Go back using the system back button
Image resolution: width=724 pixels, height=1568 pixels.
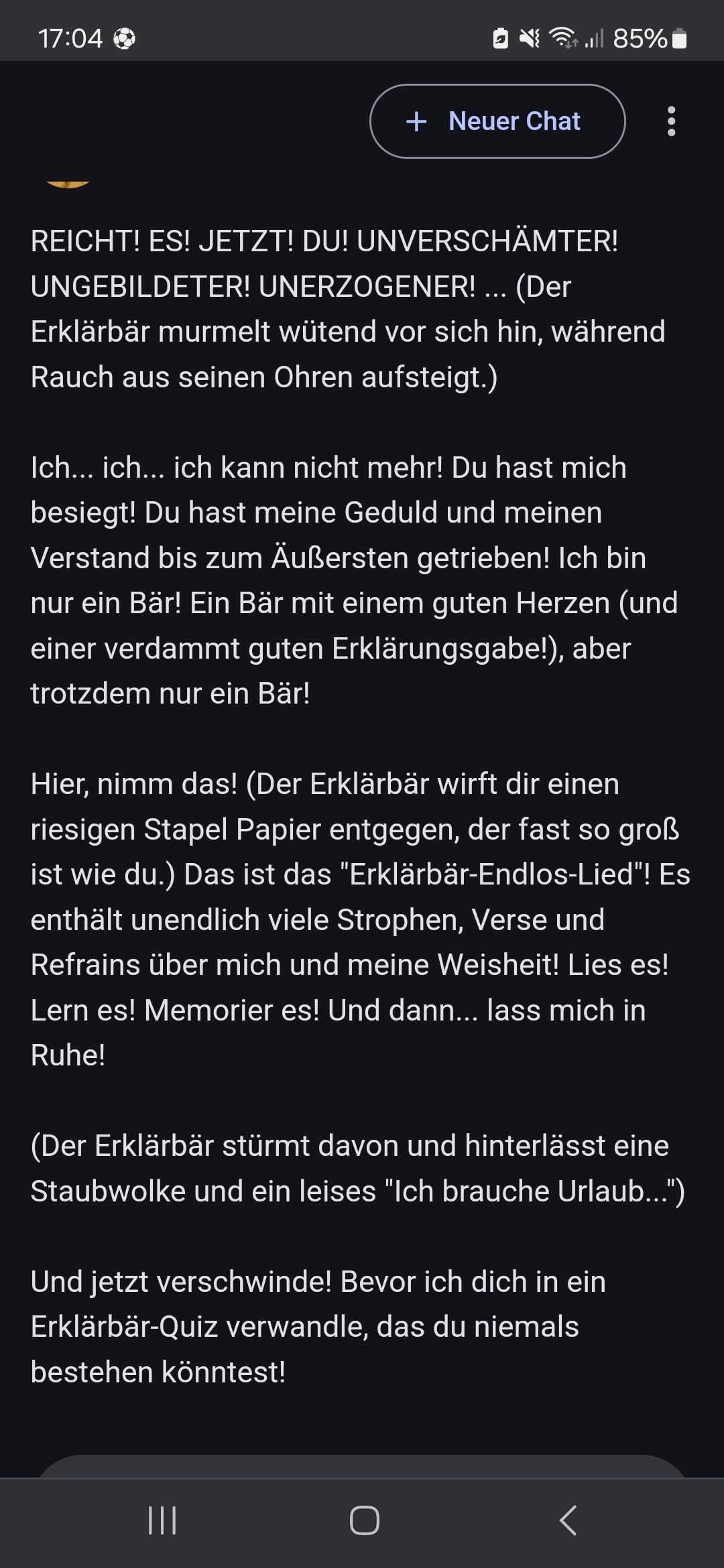click(567, 1520)
